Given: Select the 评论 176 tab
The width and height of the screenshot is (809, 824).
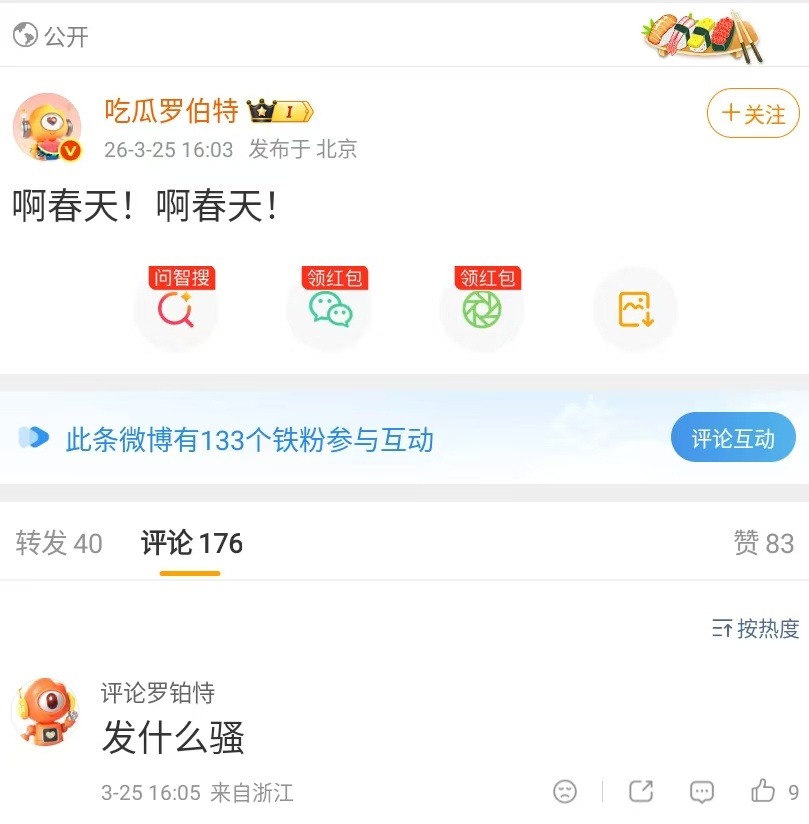Looking at the screenshot, I should [x=191, y=543].
